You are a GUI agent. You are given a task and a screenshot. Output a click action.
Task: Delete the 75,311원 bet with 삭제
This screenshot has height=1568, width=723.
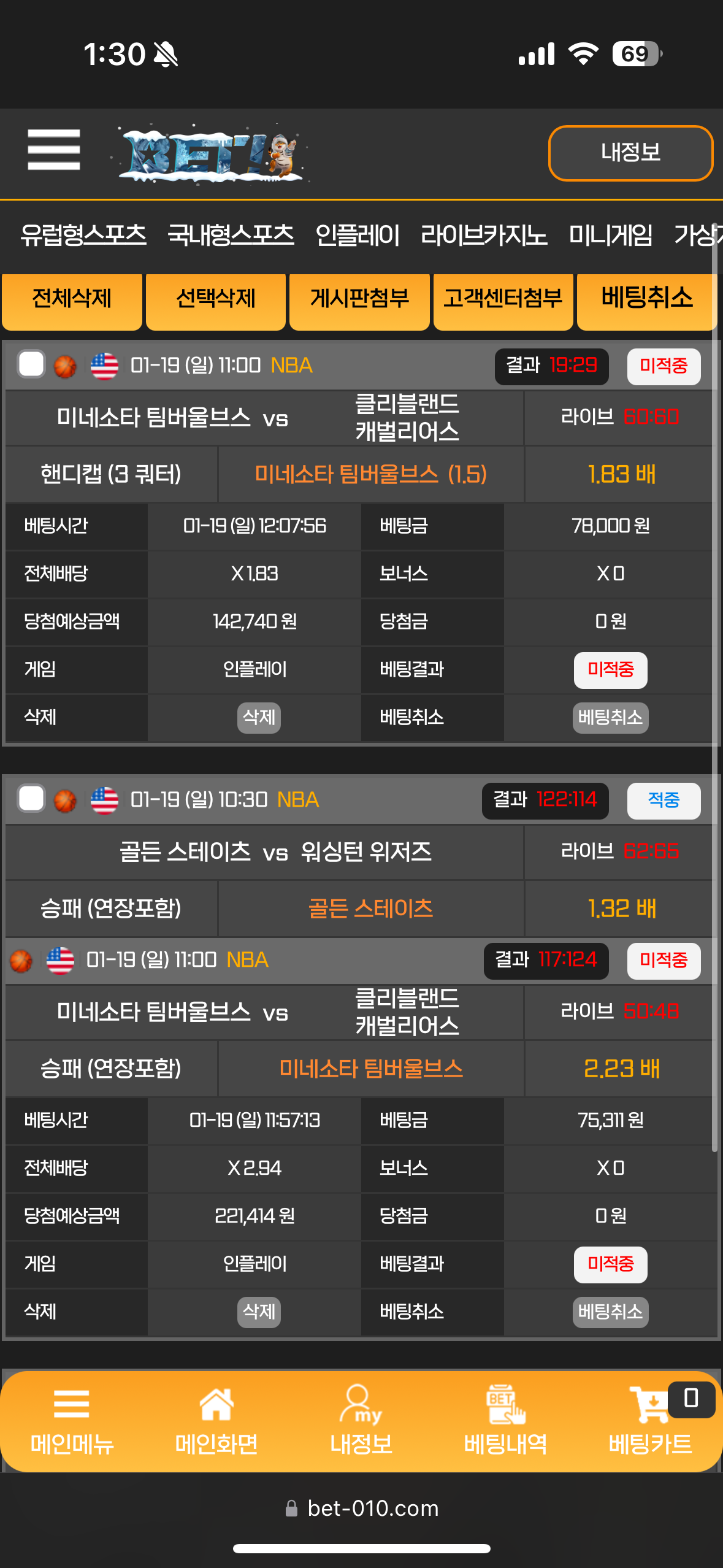click(259, 1312)
